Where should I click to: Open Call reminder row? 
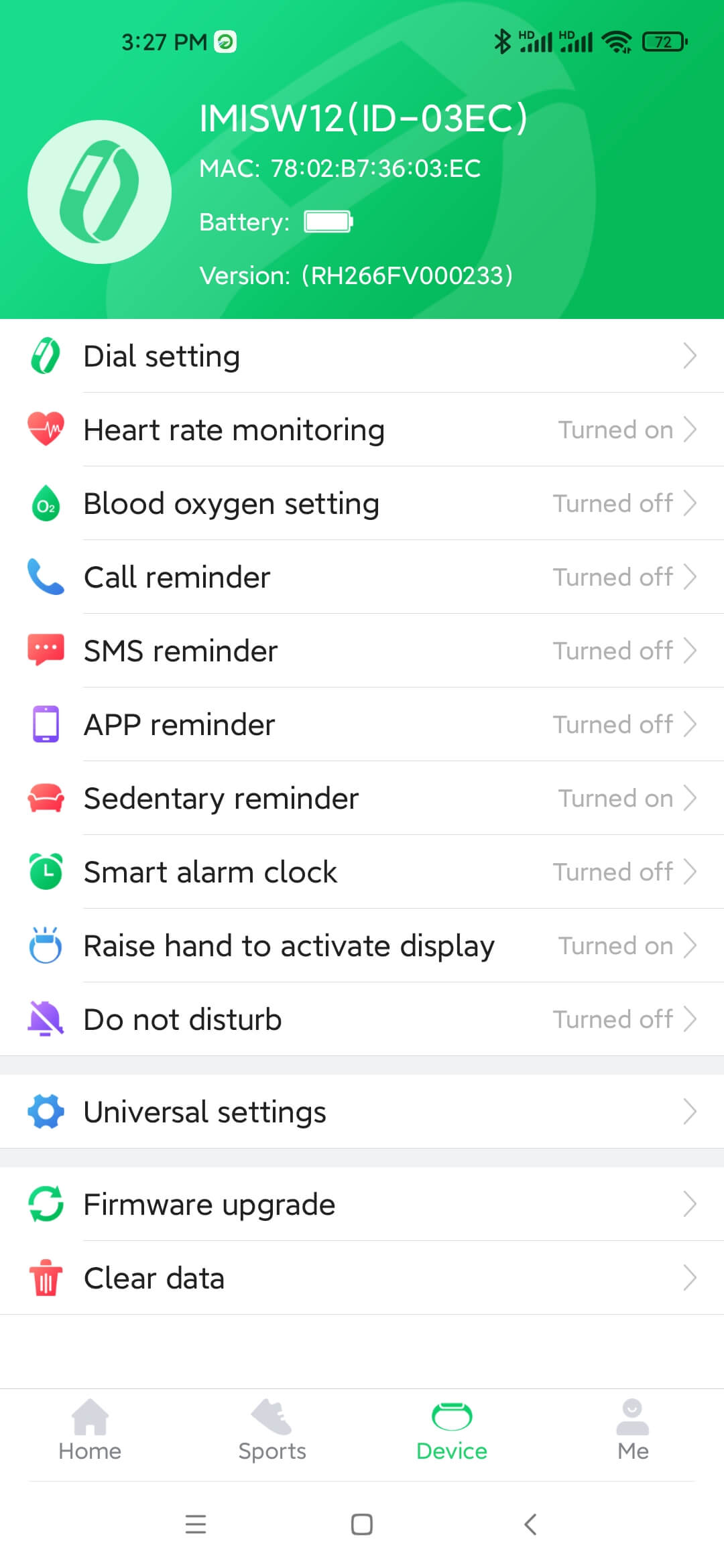[x=362, y=577]
